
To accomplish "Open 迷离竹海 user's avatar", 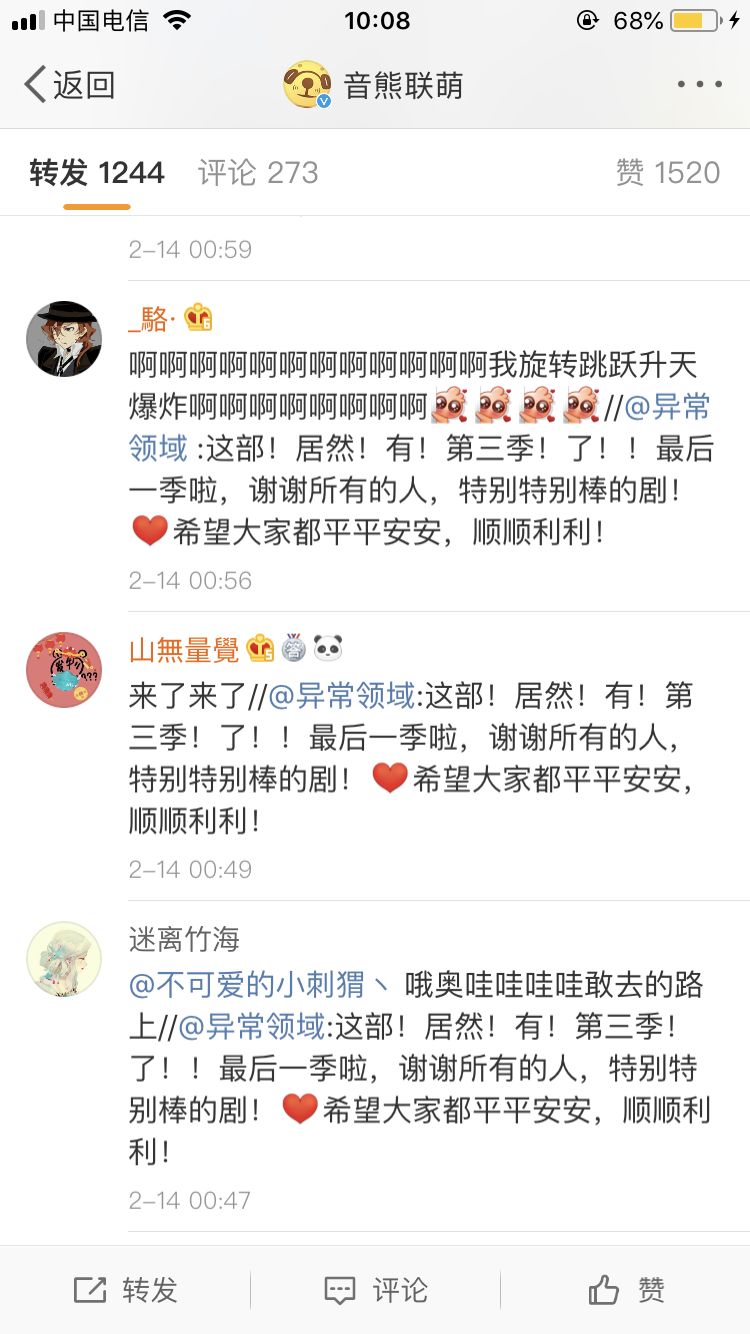I will 64,959.
